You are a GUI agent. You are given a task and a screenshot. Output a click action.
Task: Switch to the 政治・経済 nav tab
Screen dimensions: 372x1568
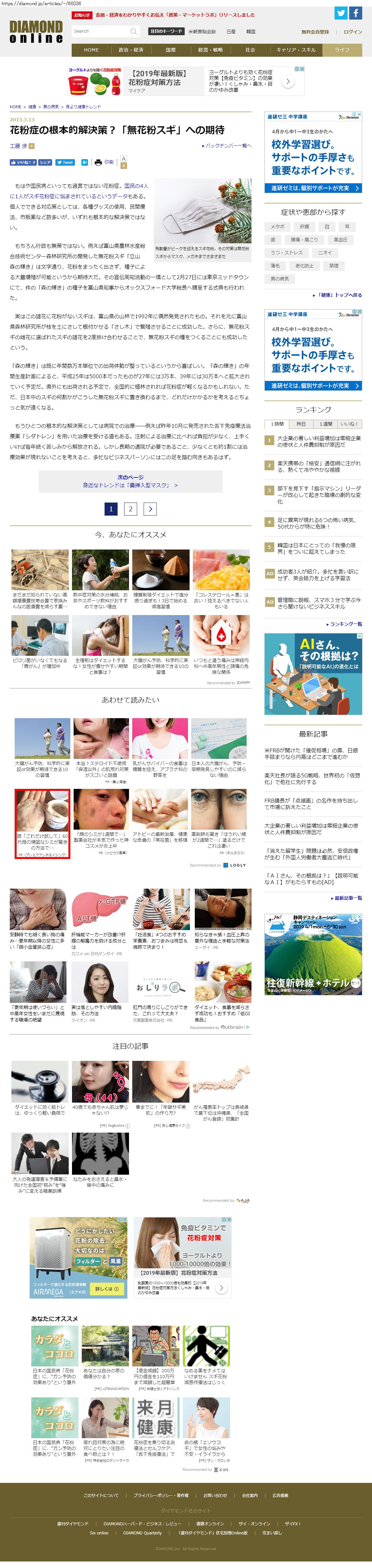coord(131,50)
